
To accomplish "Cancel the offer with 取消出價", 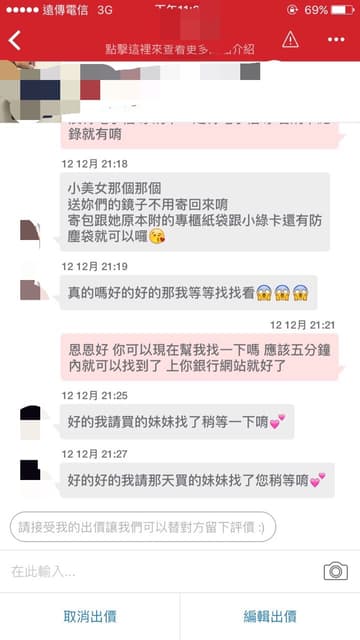I will click(90, 616).
